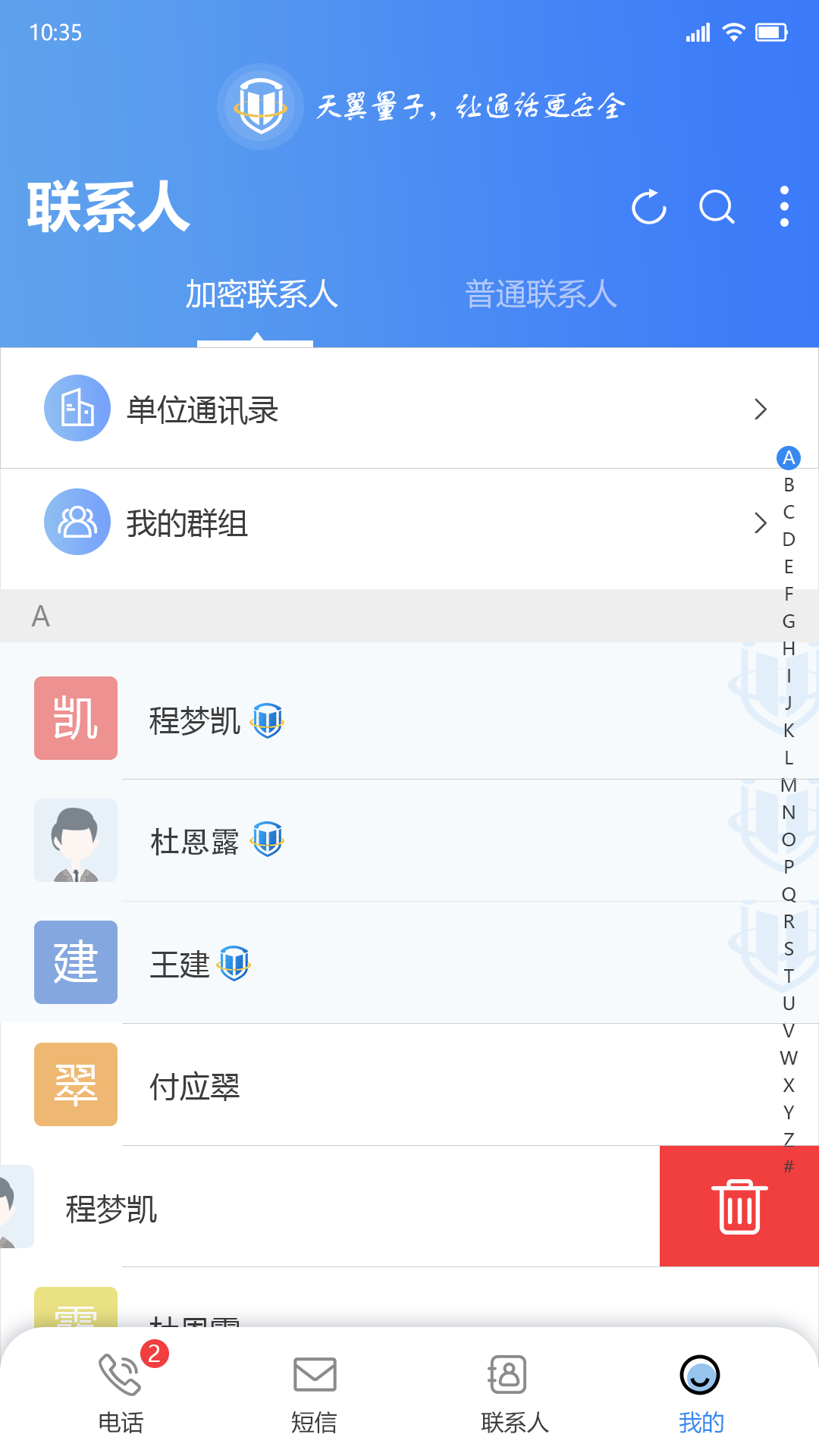Open contact search
The image size is (819, 1456).
click(717, 207)
